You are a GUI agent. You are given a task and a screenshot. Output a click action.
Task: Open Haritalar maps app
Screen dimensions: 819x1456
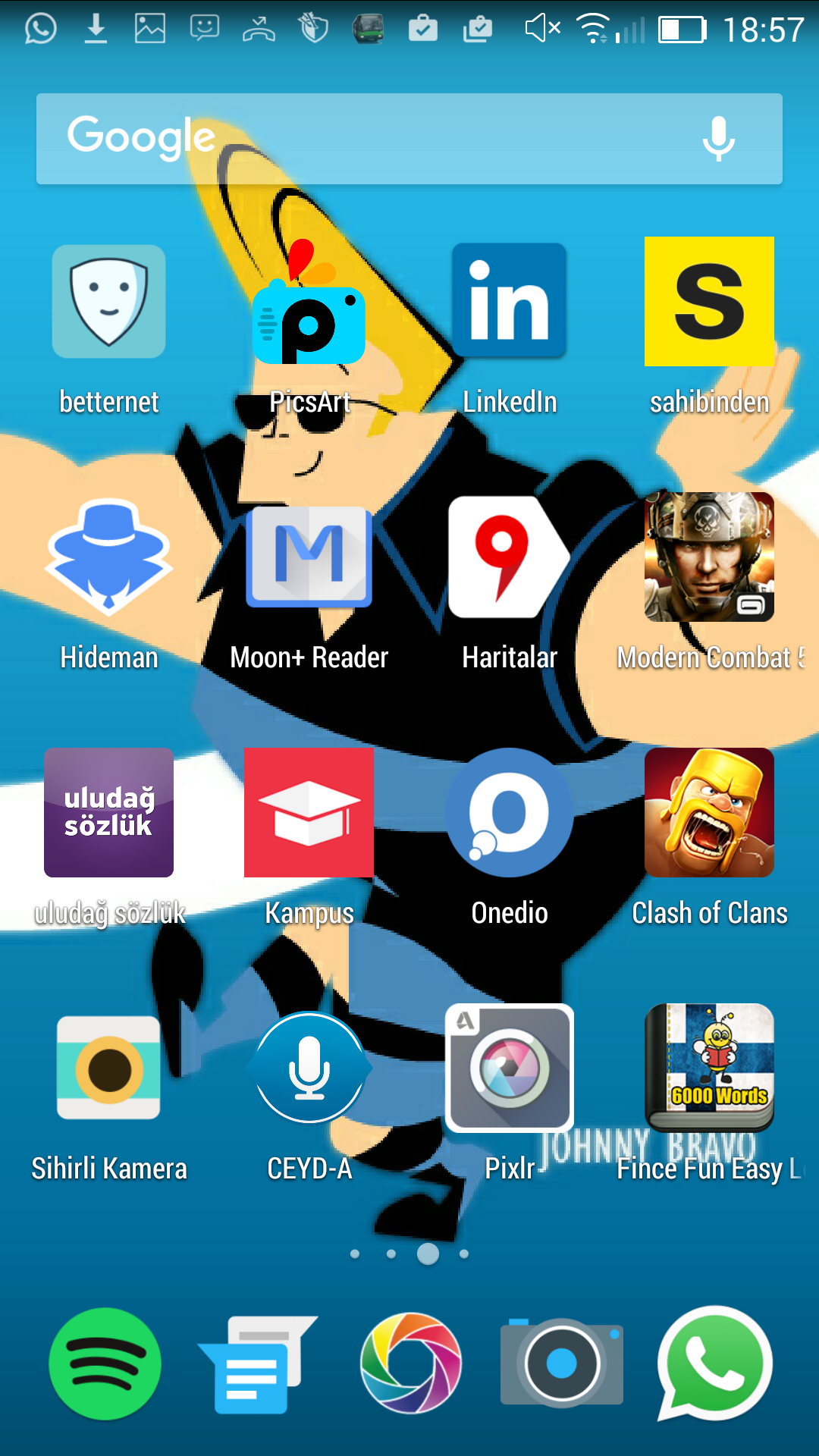point(509,557)
